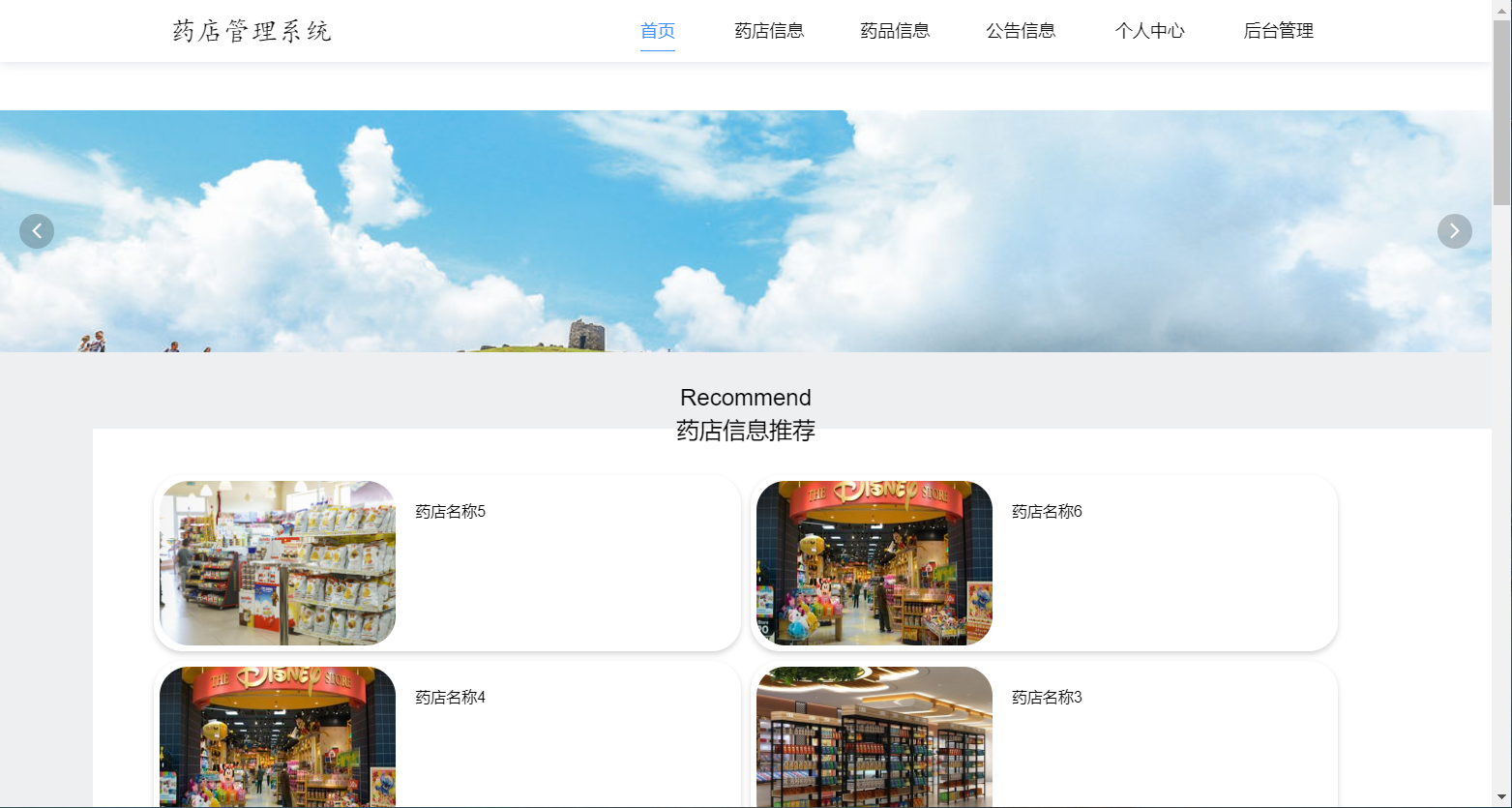Open the 药店名称5 pharmacy card
The image size is (1512, 808).
[447, 562]
